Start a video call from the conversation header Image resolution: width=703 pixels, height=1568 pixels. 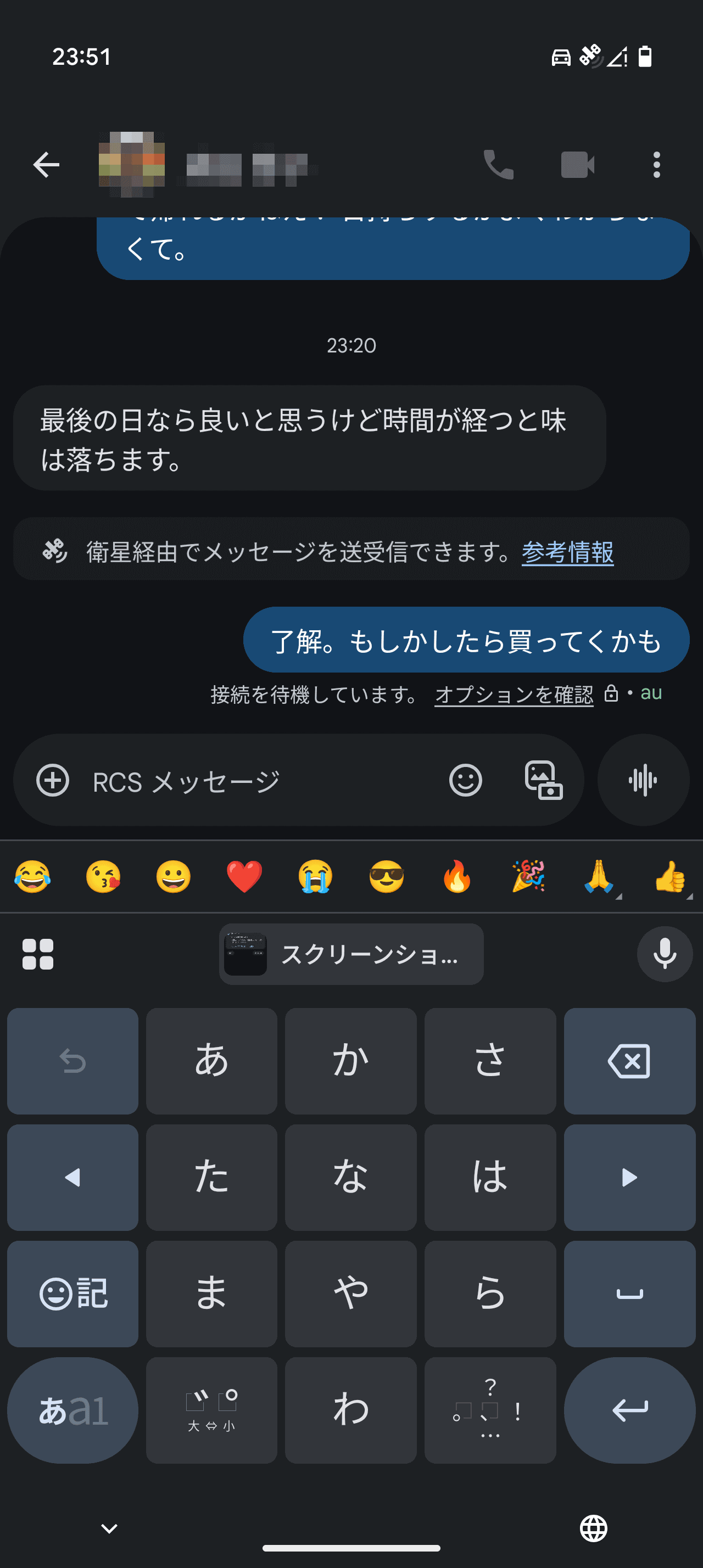click(x=577, y=165)
